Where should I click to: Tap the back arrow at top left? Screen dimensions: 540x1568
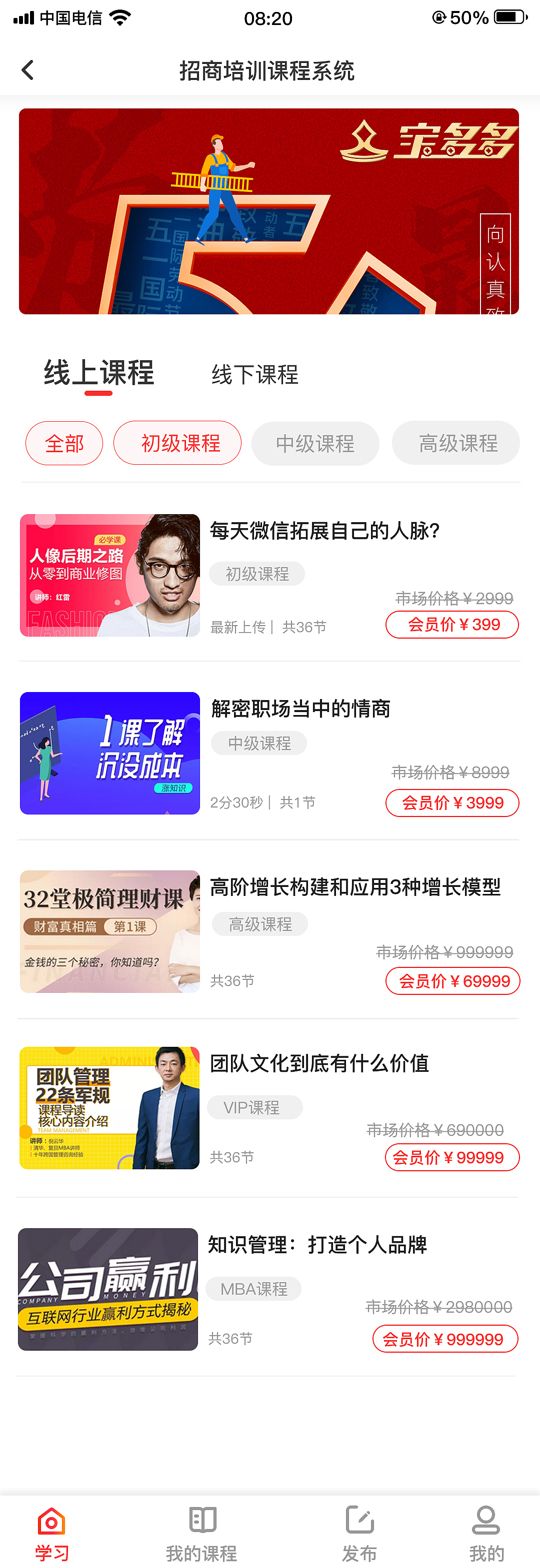[x=28, y=70]
